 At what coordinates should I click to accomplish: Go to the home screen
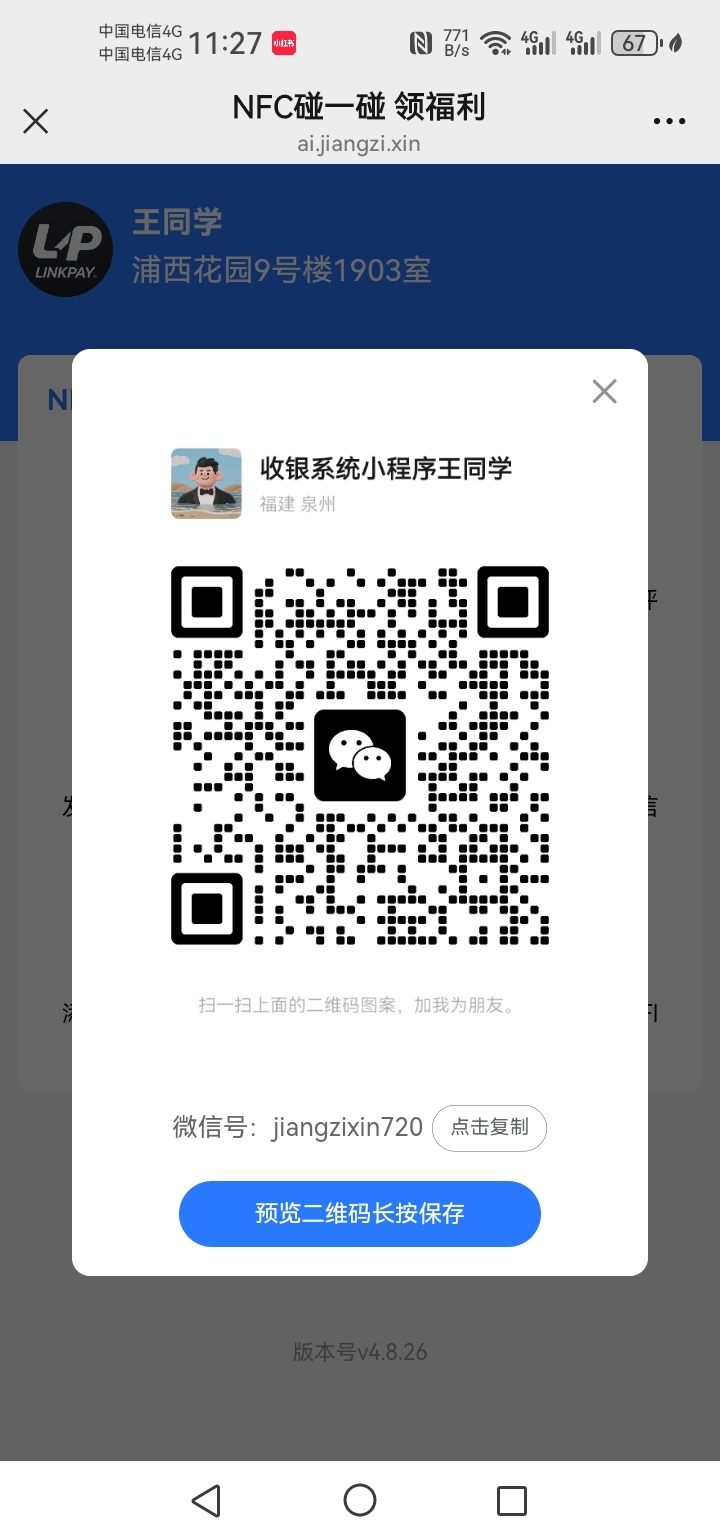(360, 1500)
